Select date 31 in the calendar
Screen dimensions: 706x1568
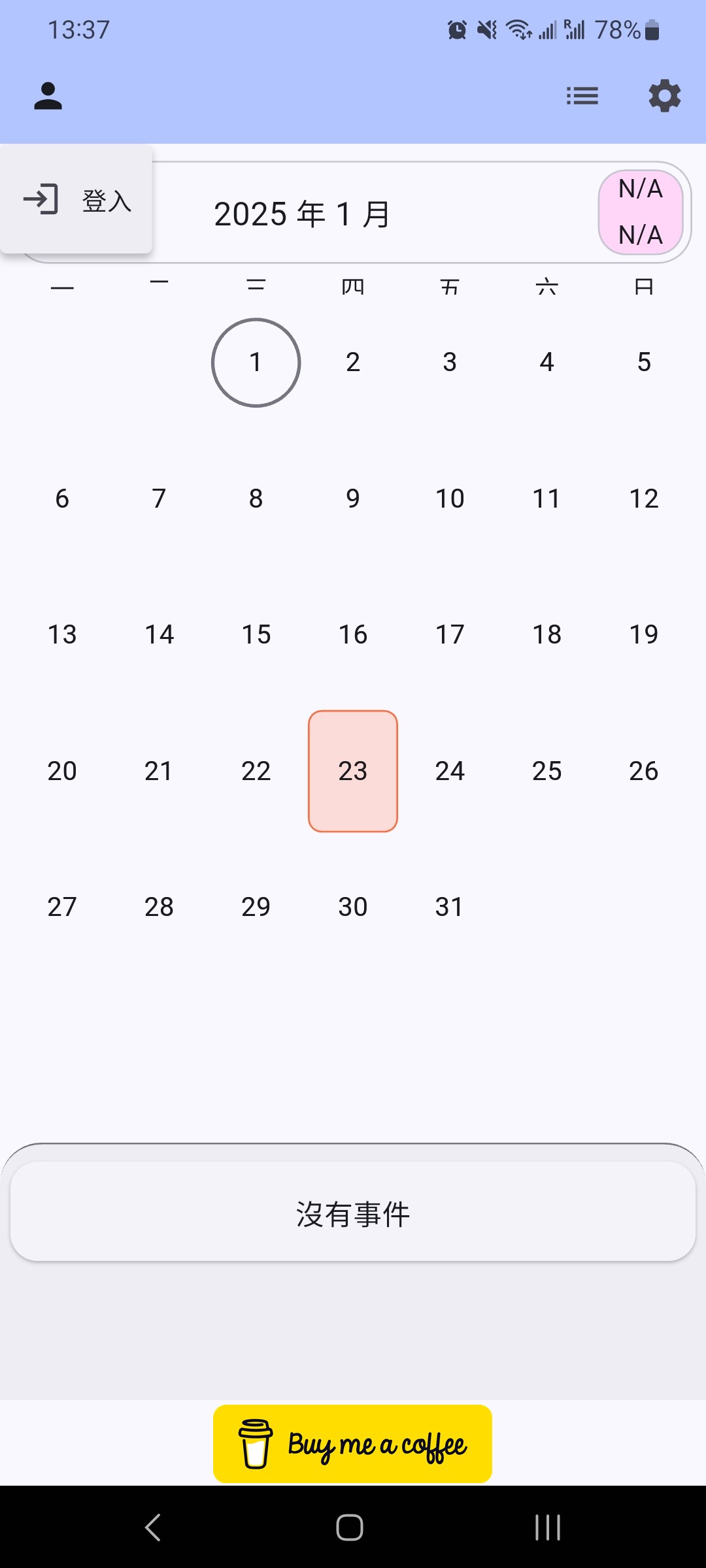[x=450, y=907]
